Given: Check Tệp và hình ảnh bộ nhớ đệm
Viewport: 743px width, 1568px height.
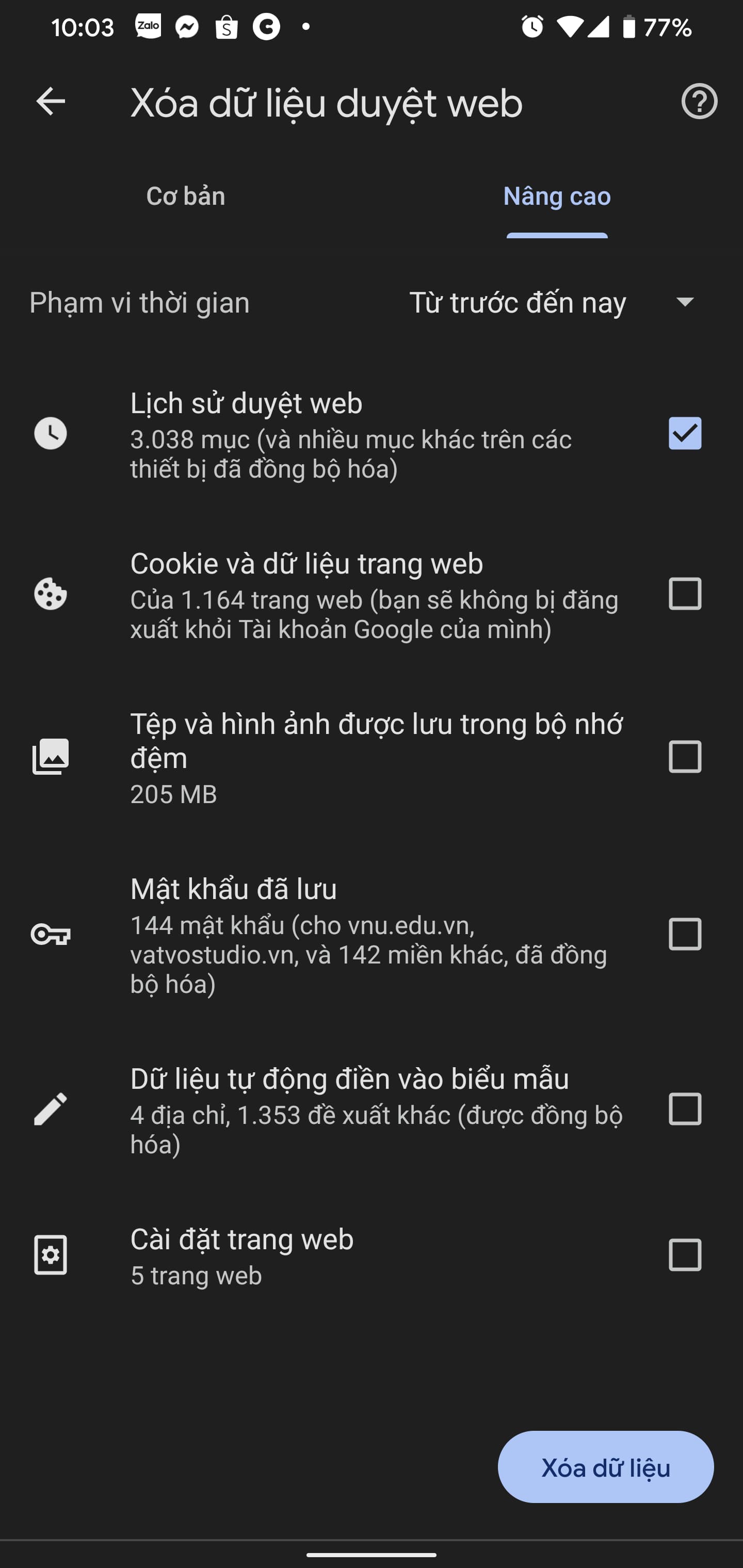Looking at the screenshot, I should pos(685,757).
